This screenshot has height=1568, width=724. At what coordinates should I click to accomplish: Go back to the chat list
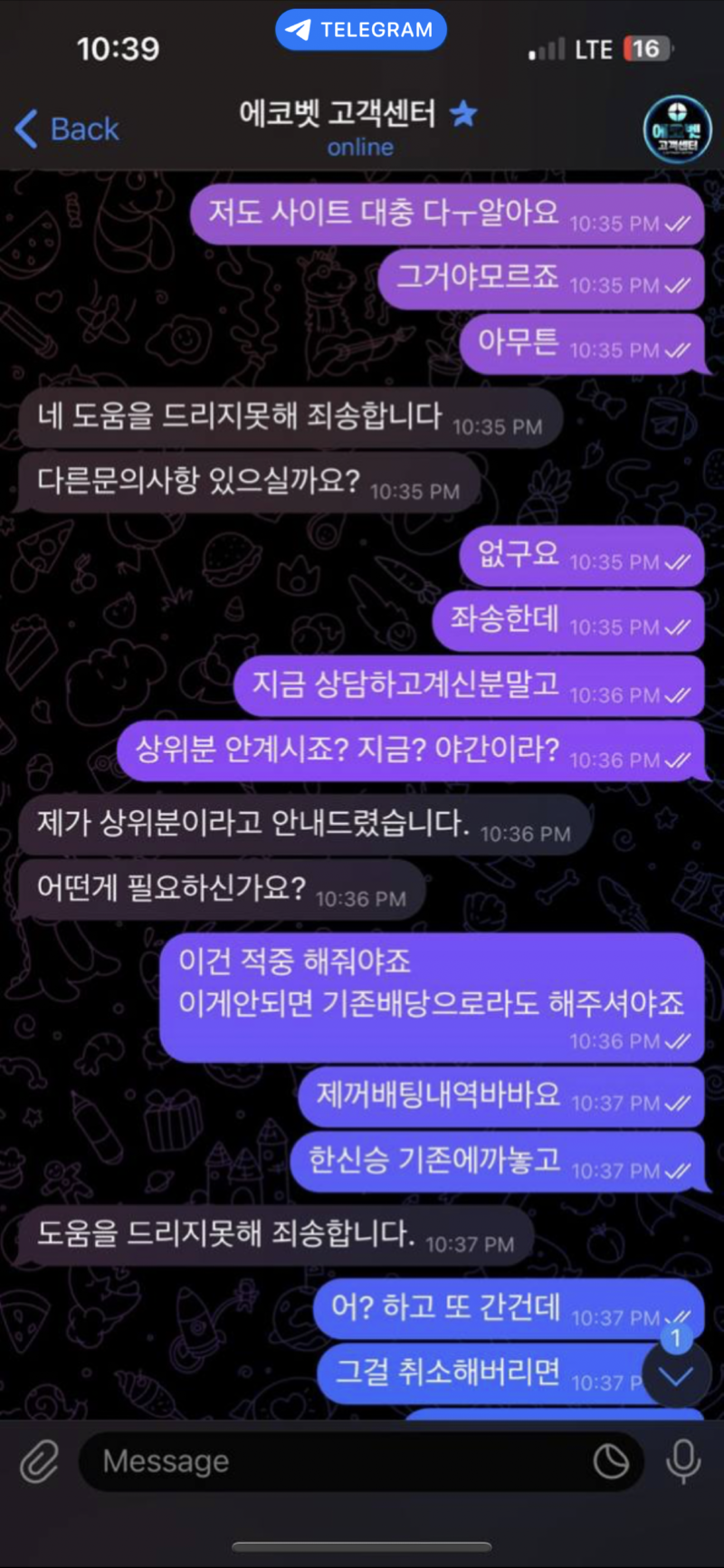click(x=68, y=129)
